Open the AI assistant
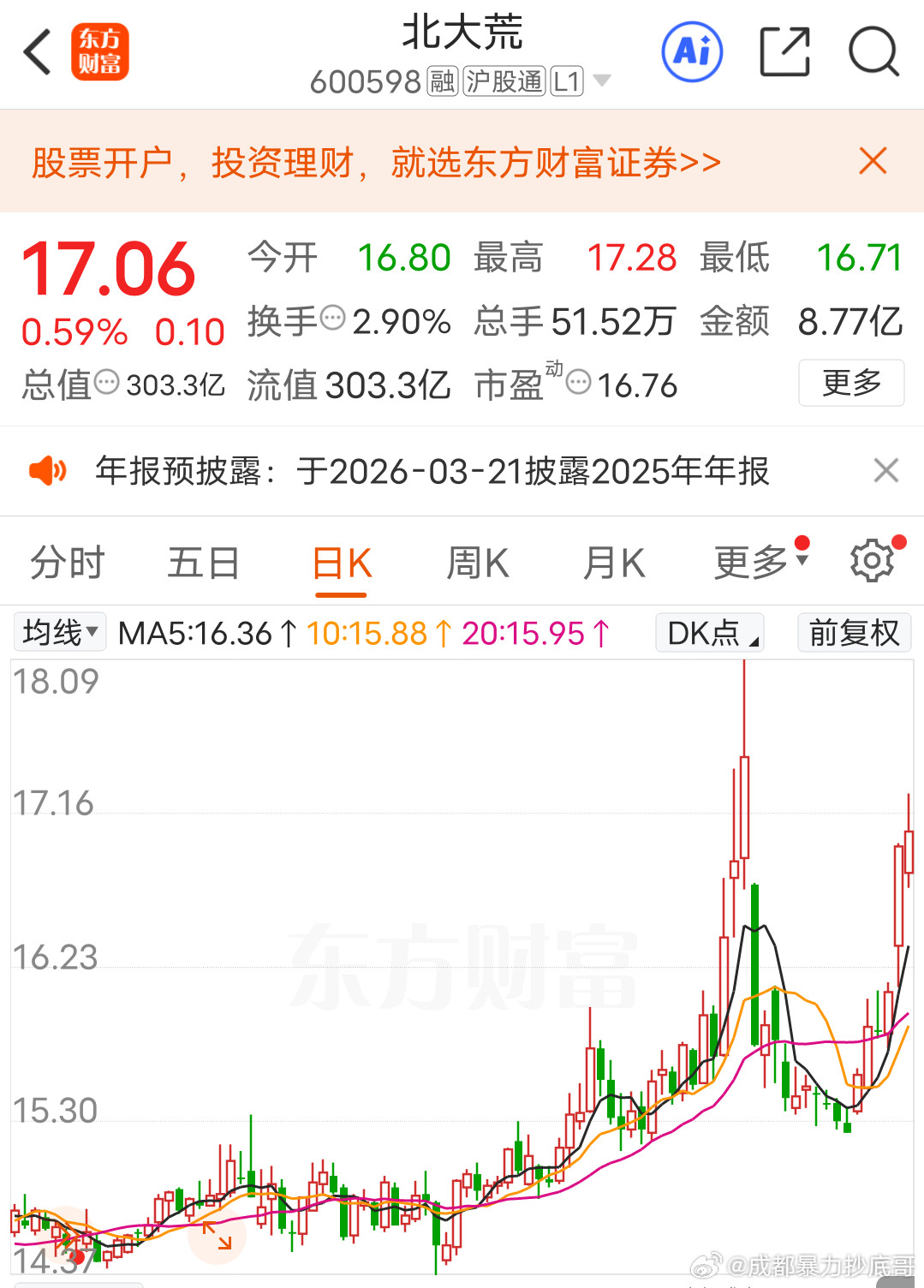924x1288 pixels. [692, 51]
